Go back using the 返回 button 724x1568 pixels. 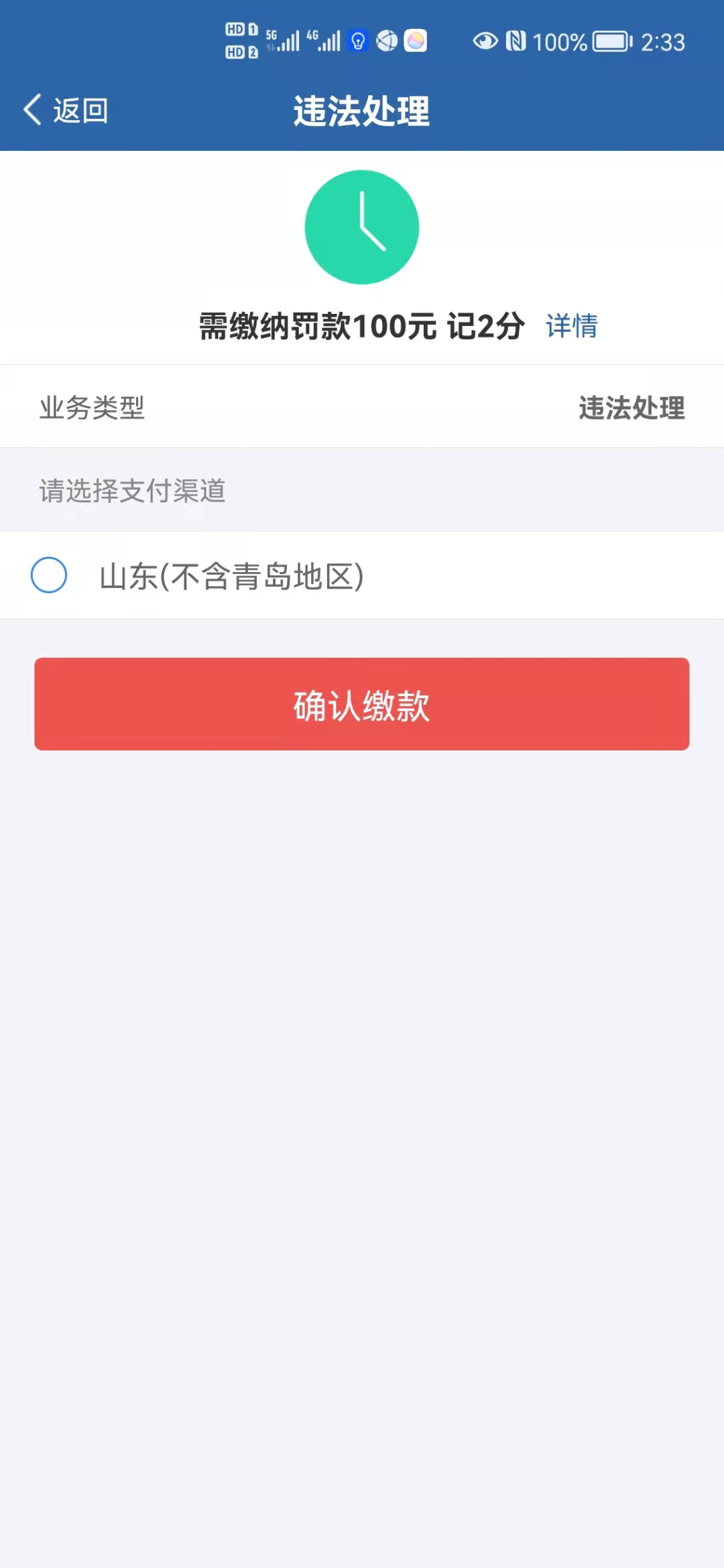66,110
